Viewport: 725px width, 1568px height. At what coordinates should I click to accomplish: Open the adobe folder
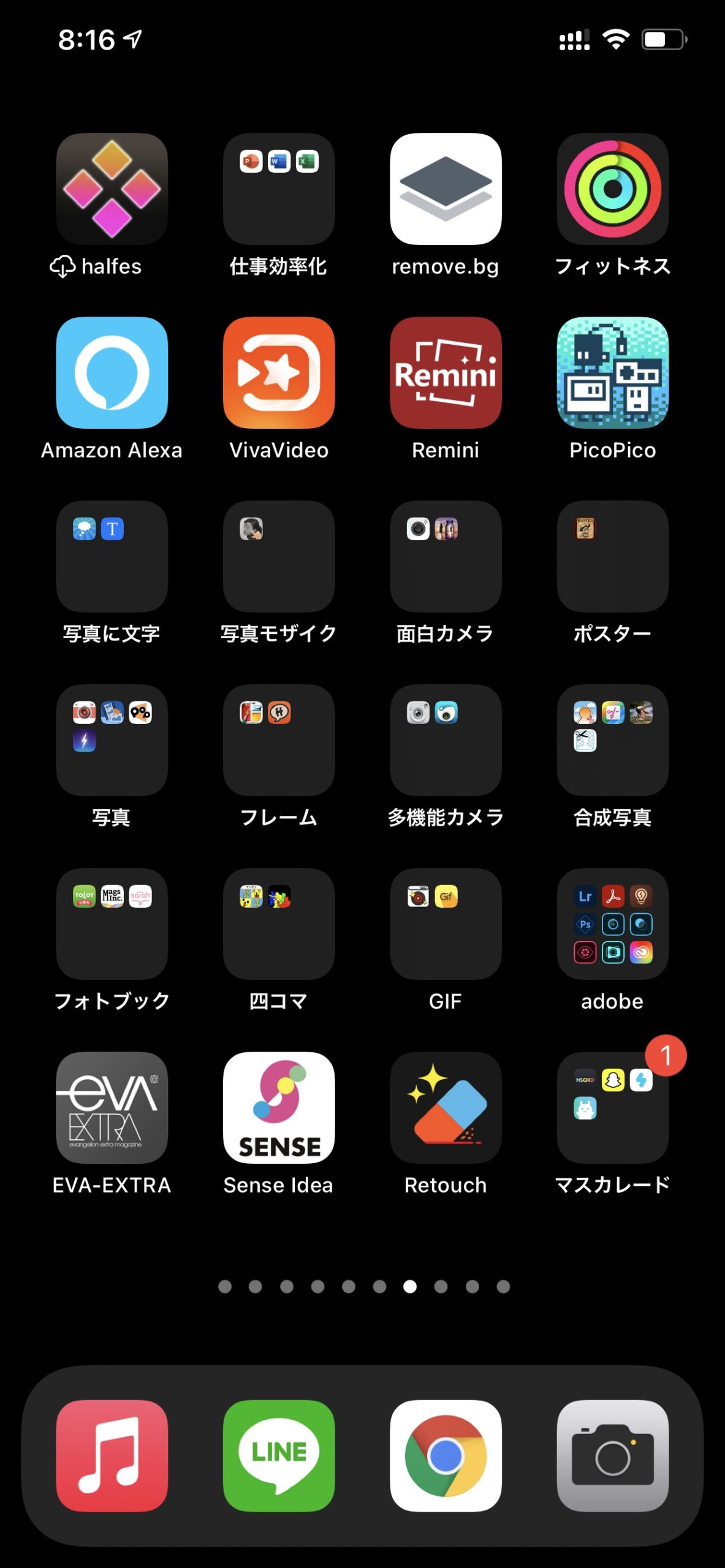pos(612,924)
